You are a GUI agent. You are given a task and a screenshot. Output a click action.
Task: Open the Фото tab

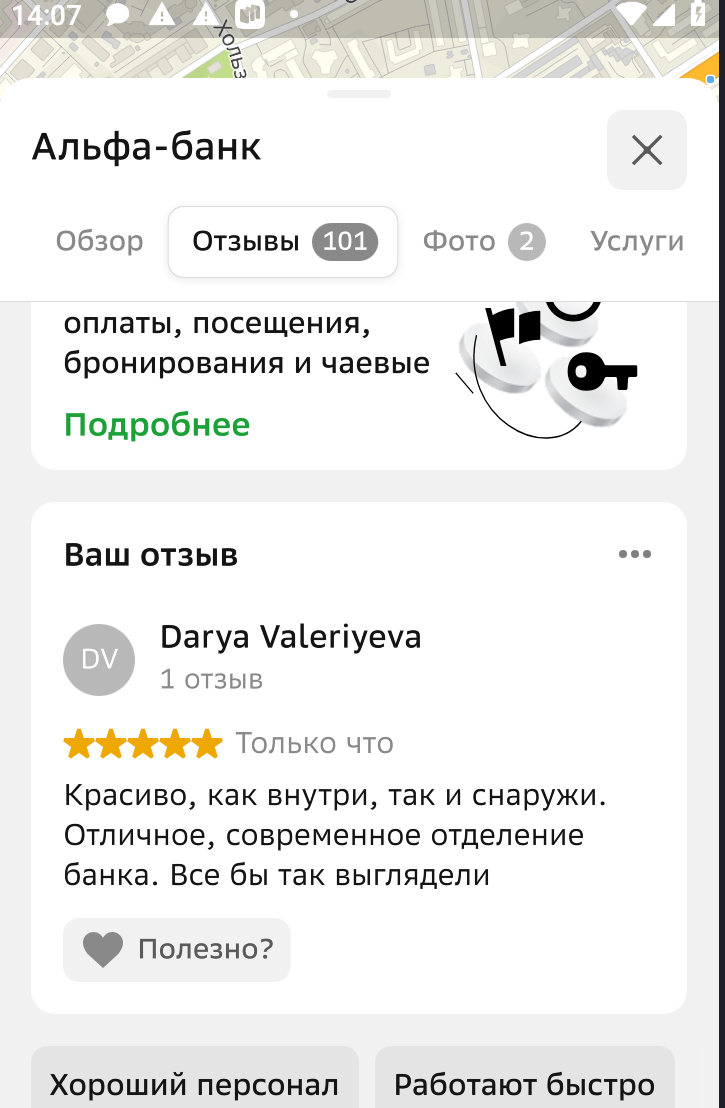tap(483, 242)
